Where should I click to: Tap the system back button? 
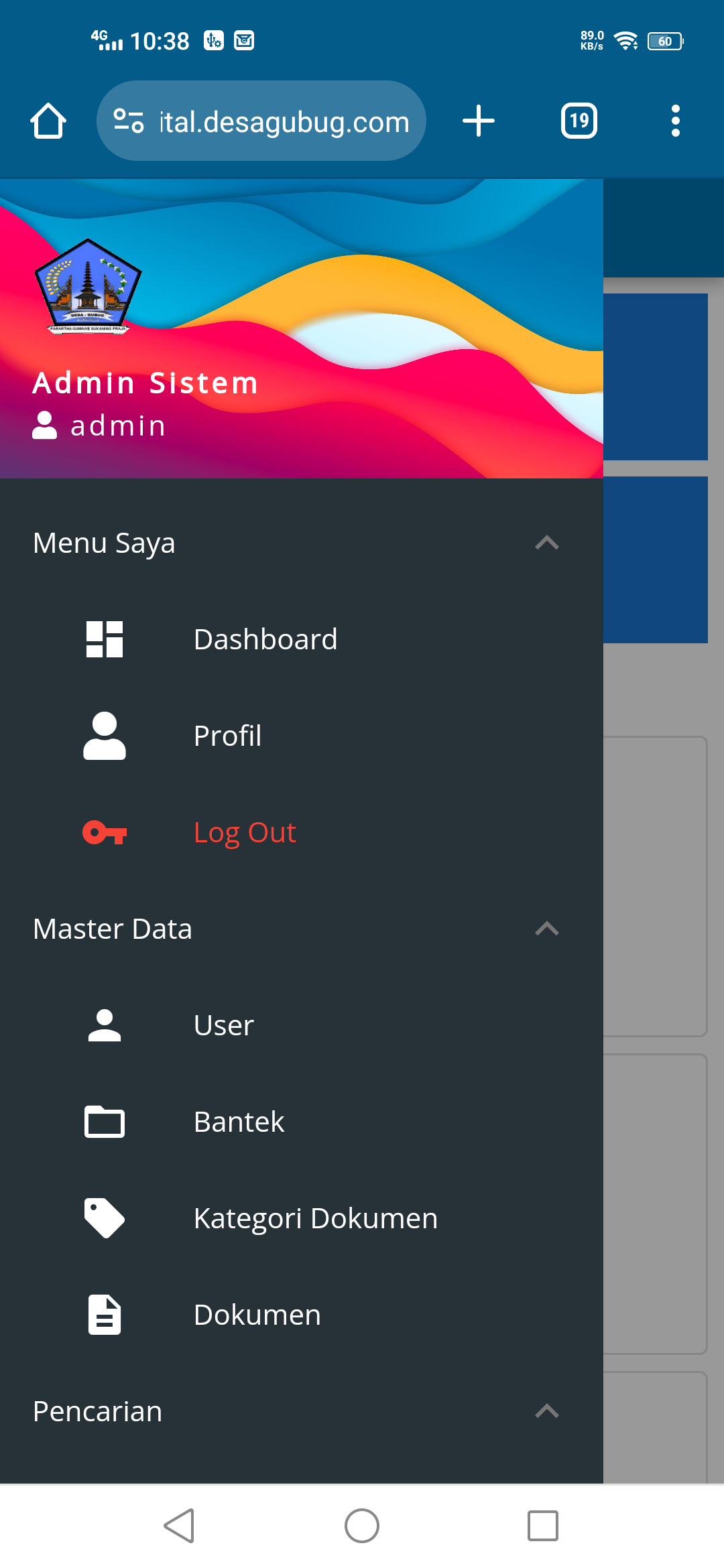180,1526
